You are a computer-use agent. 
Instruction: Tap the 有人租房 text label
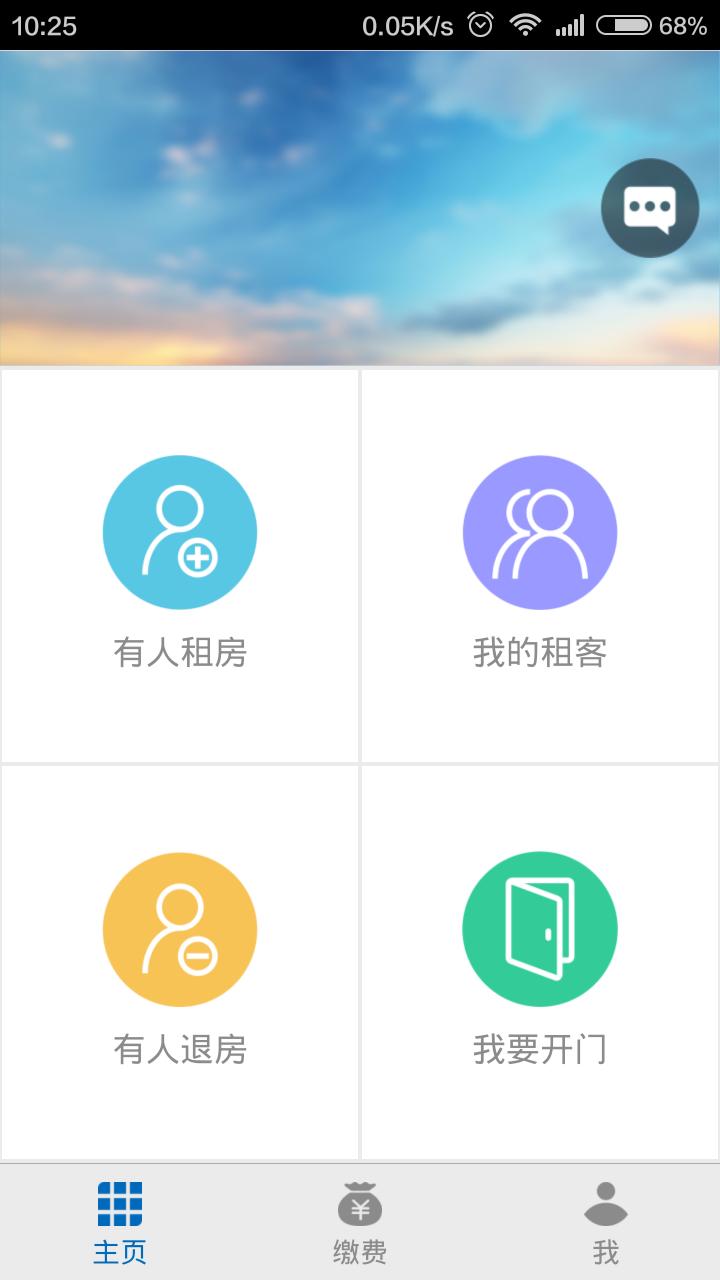[x=180, y=652]
